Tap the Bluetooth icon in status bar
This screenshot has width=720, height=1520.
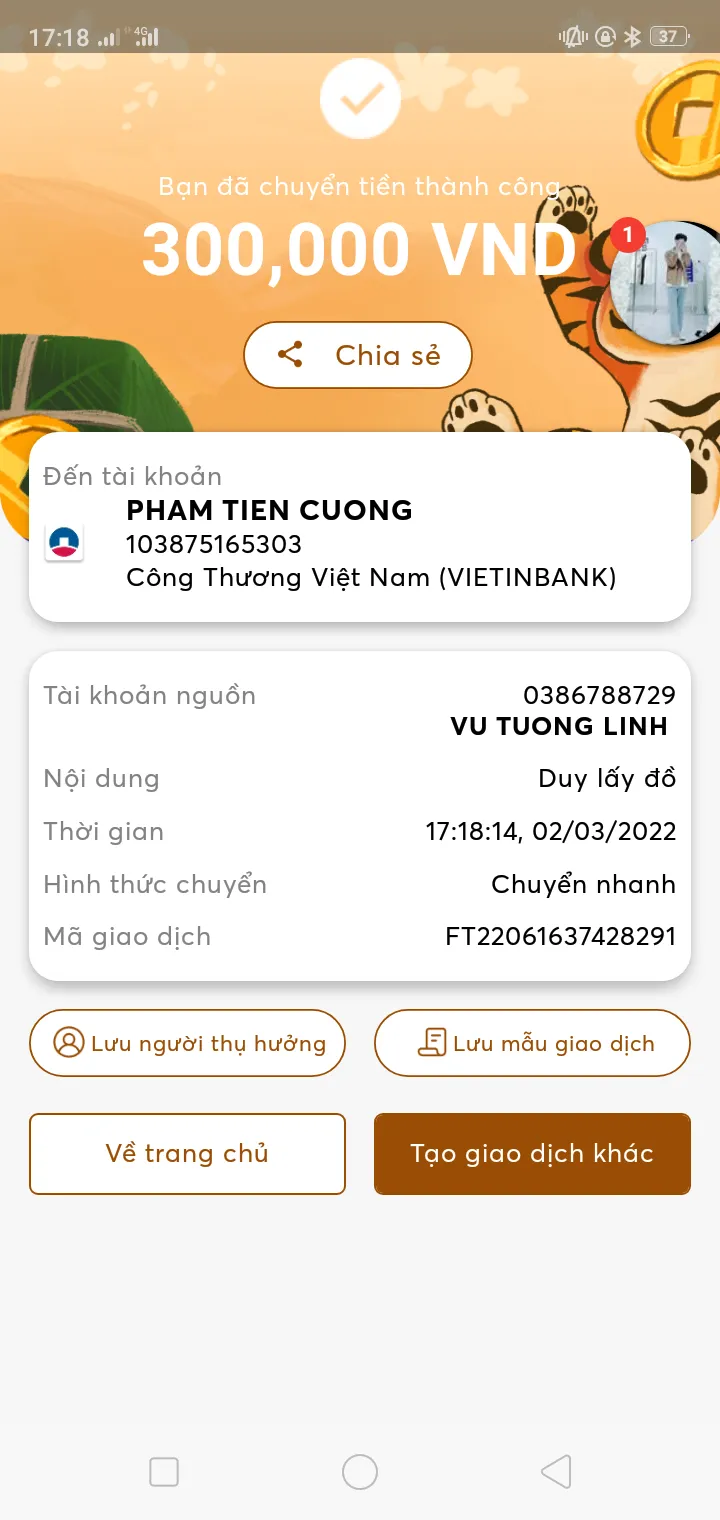631,36
